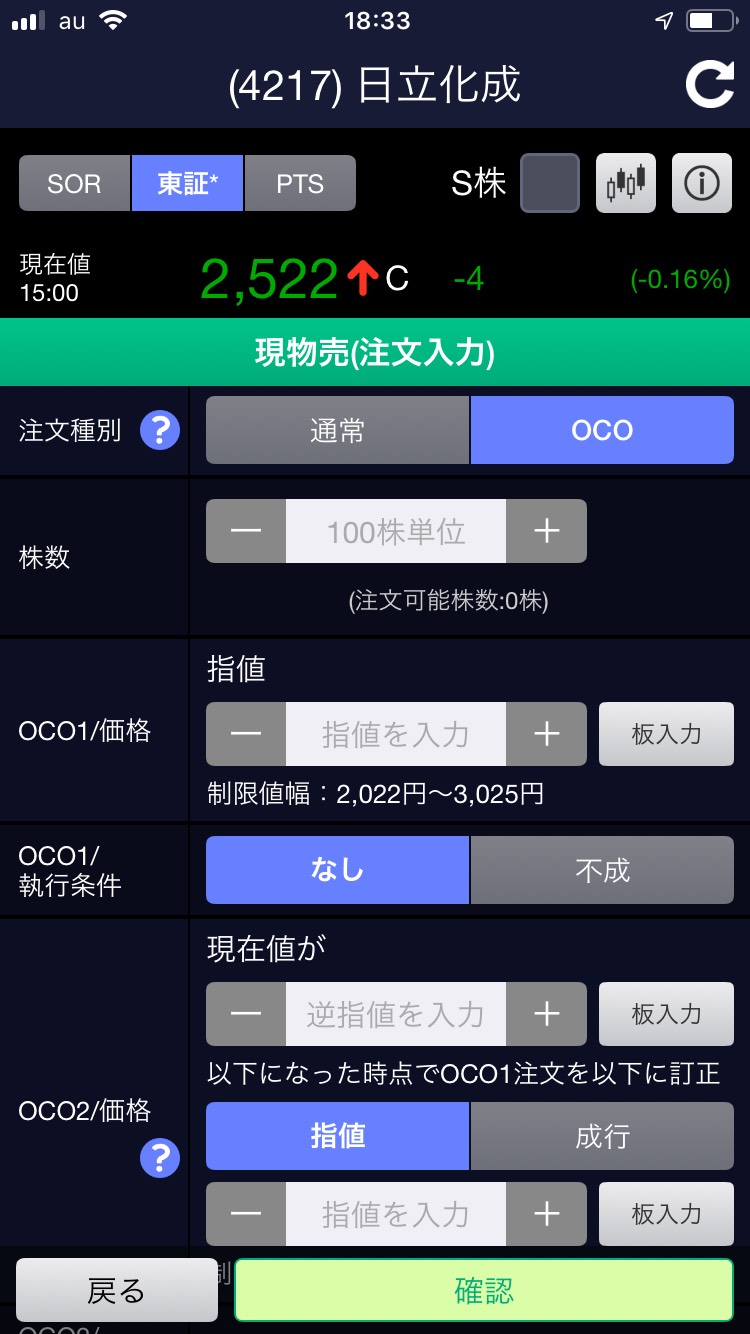Viewport: 750px width, 1334px height.
Task: Open 板入力 for the 逆指値 trigger price
Action: pyautogui.click(x=666, y=1014)
